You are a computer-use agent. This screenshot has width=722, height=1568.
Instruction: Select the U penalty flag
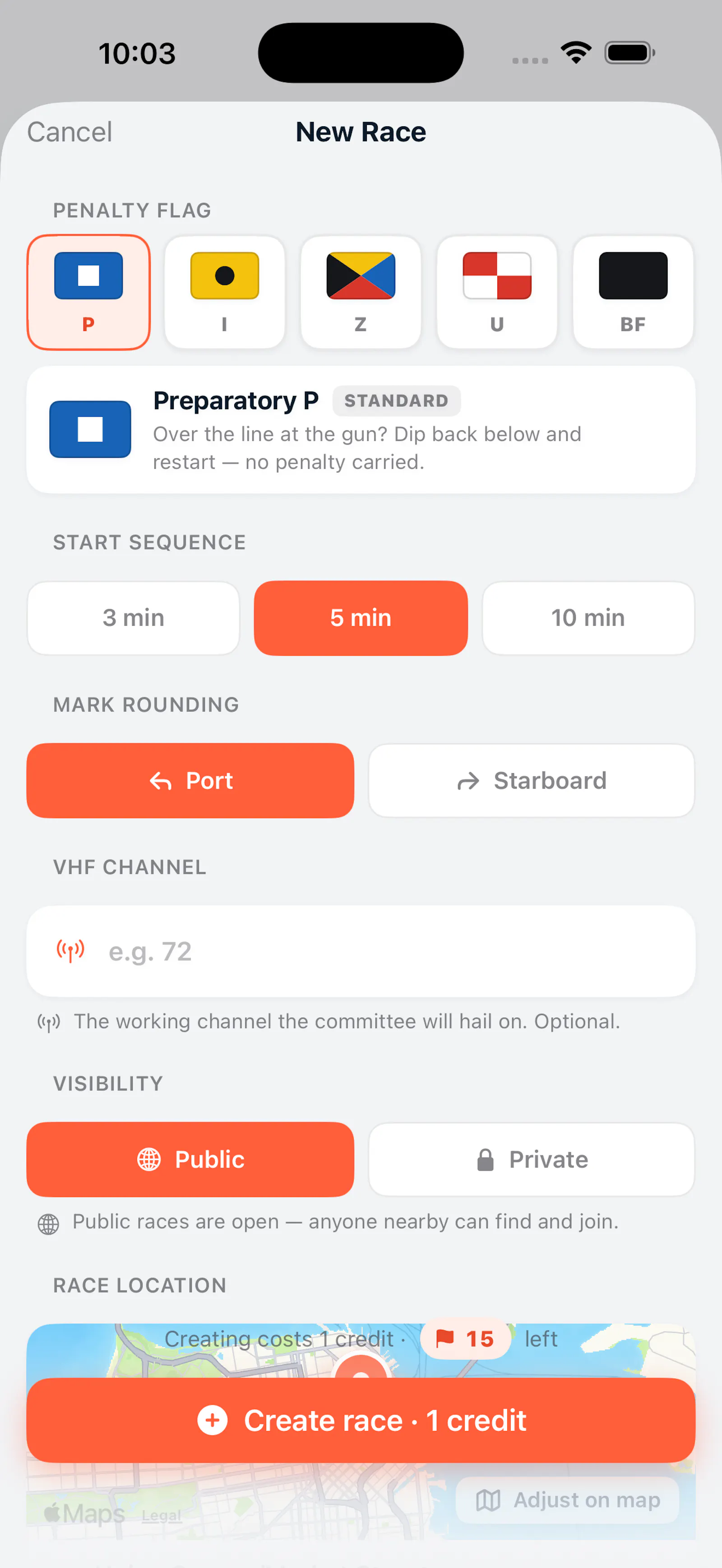pyautogui.click(x=497, y=292)
